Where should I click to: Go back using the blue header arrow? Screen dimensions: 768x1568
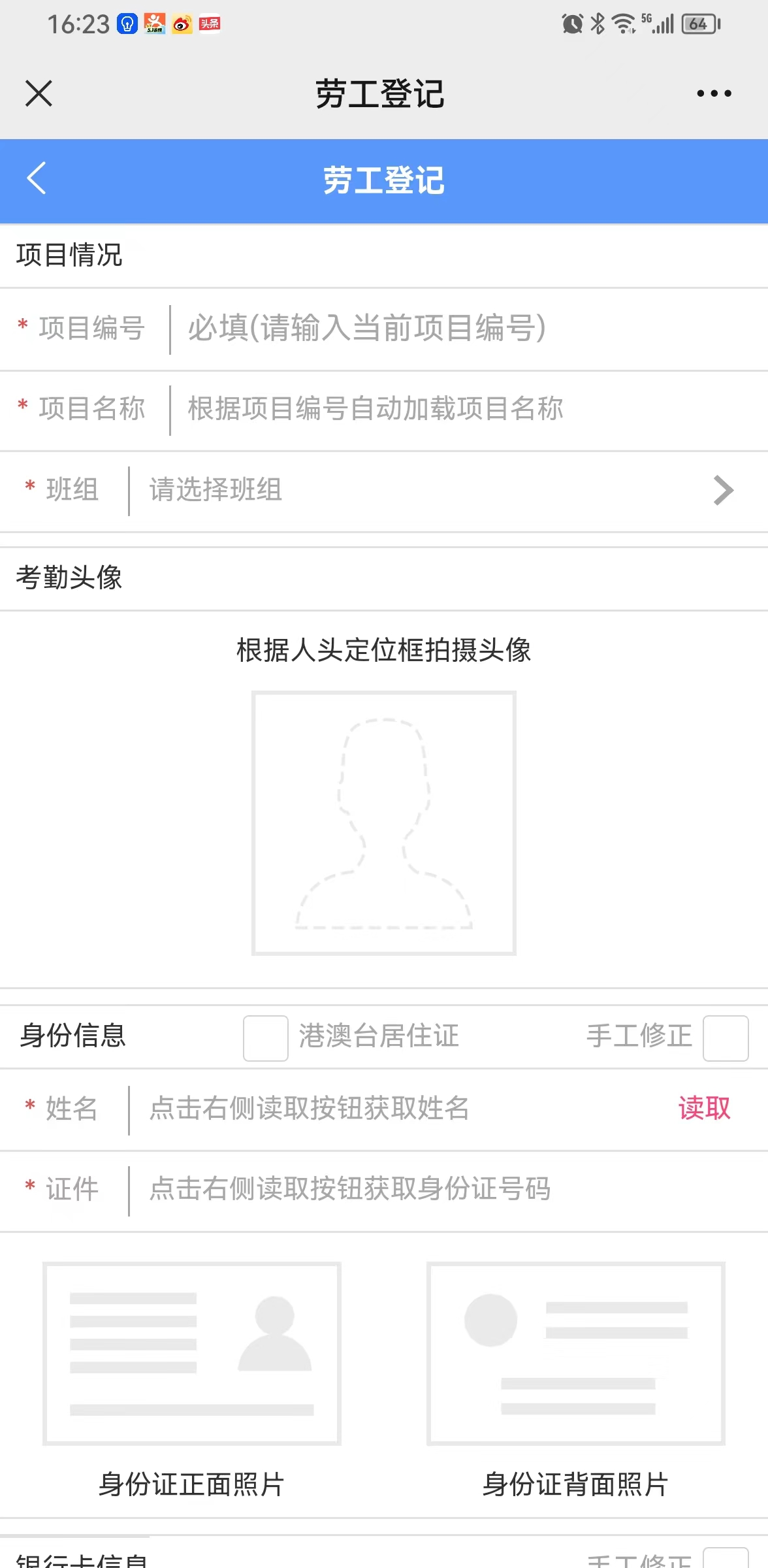[x=37, y=178]
